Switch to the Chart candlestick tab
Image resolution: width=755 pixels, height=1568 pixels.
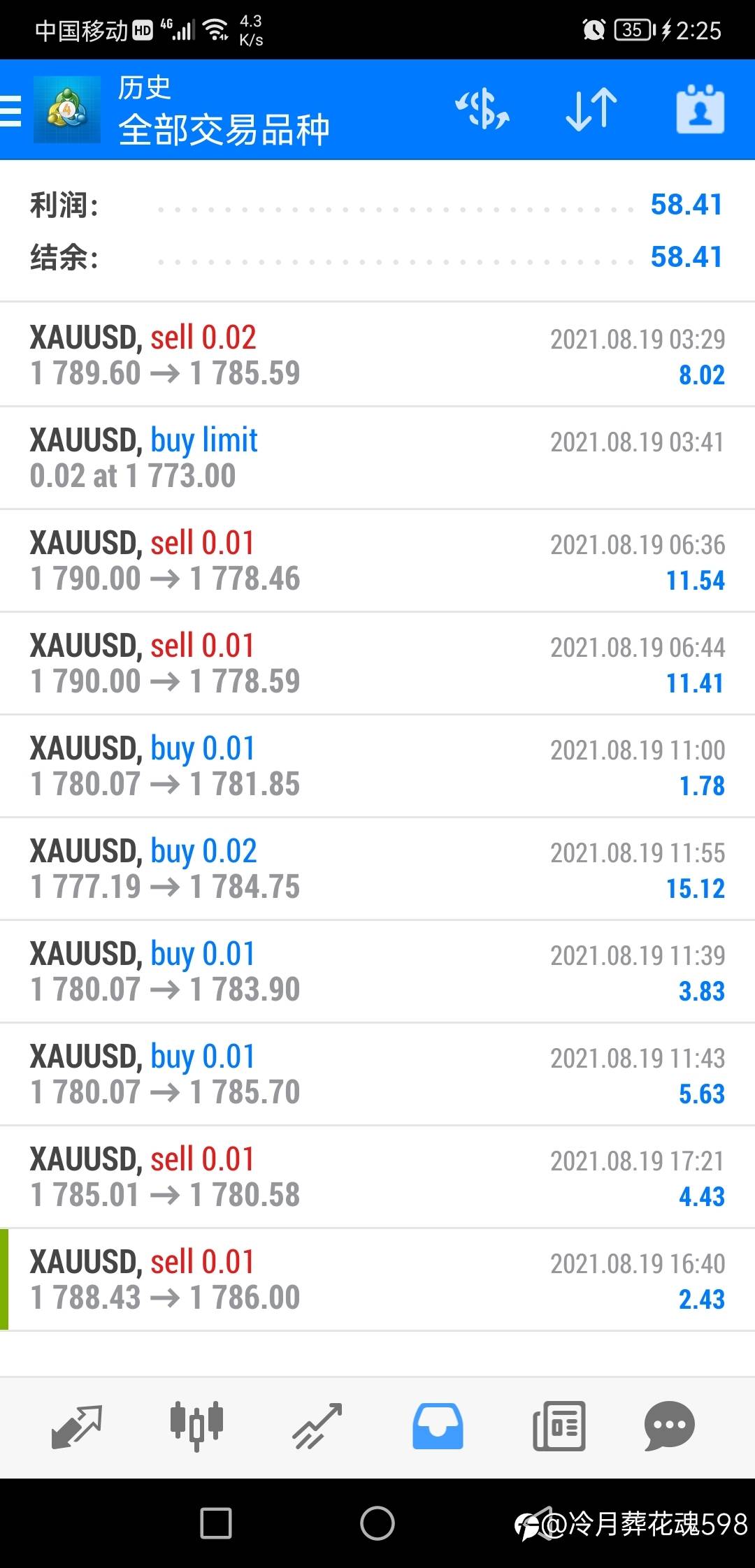point(197,1426)
